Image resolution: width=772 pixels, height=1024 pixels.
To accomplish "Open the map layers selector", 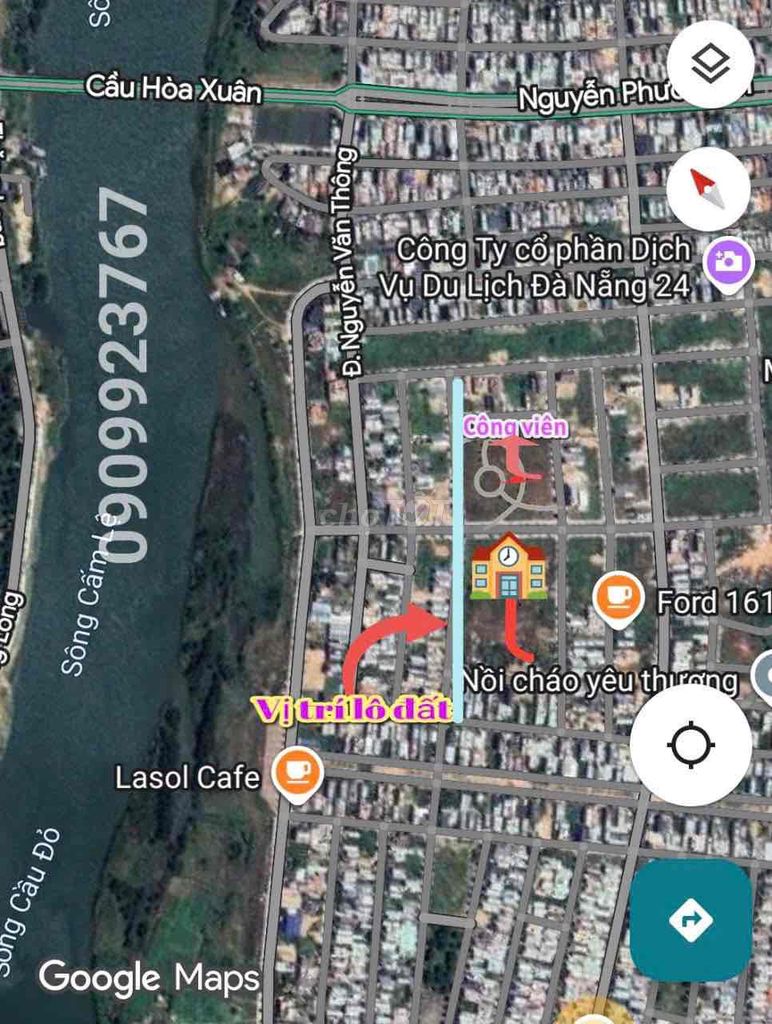I will coord(710,63).
